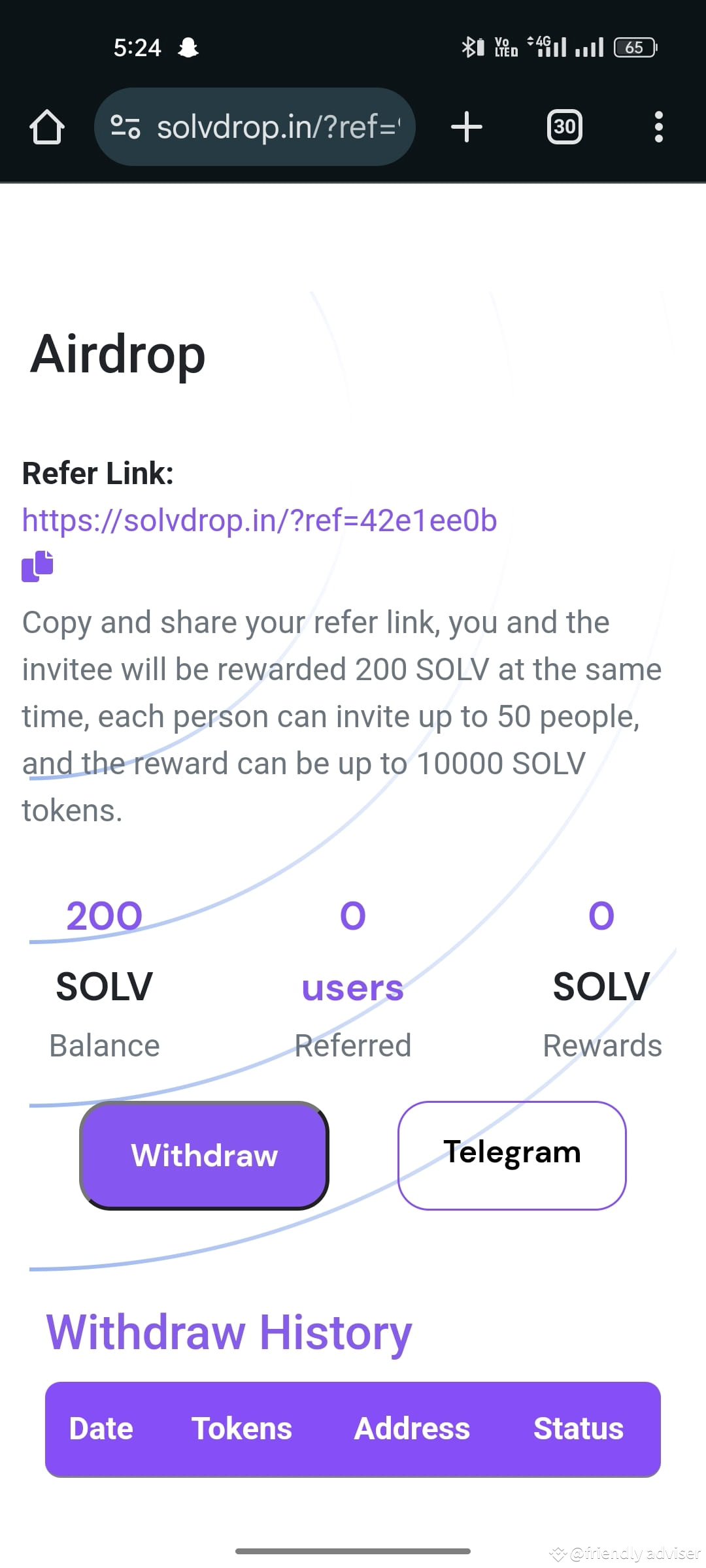This screenshot has width=706, height=1568.
Task: Open the refer link https://solvdrop.in/?ref=42e1ee0b
Action: coord(259,520)
